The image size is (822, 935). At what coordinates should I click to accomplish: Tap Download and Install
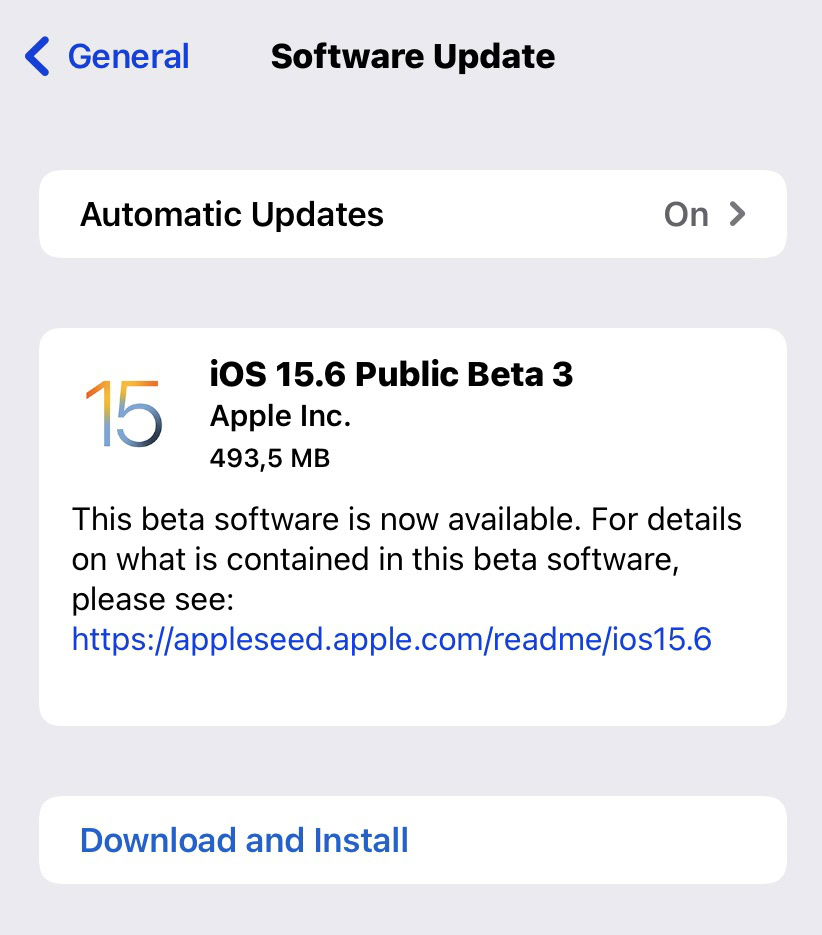244,840
